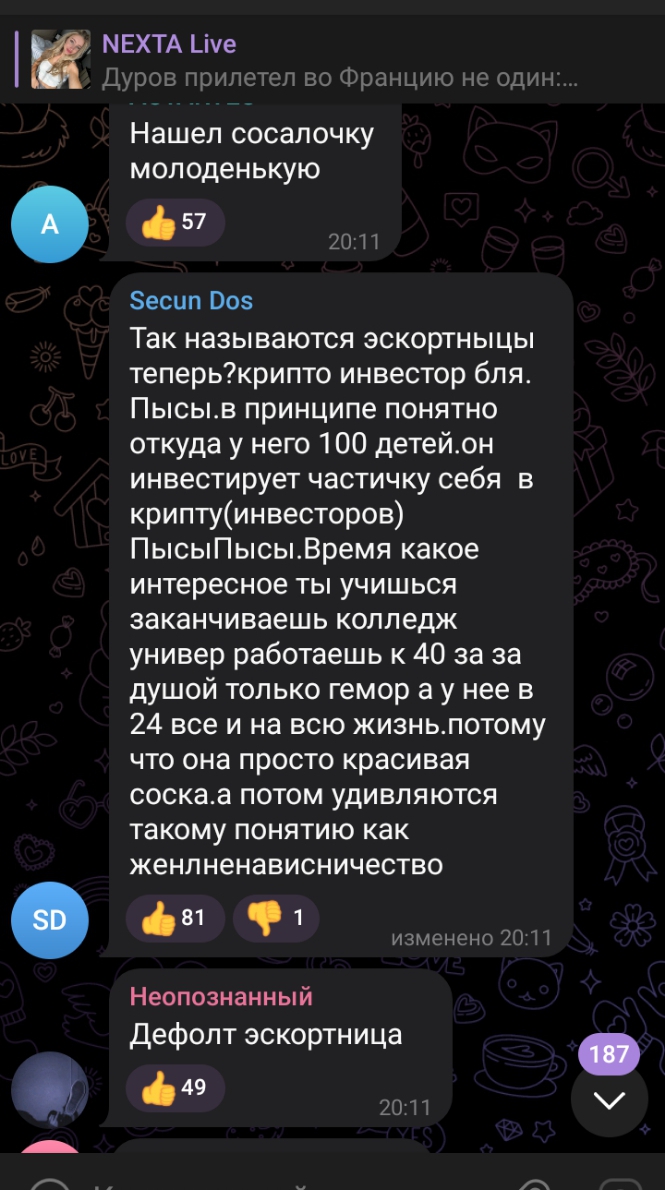Open the profile avatar labeled A
Image resolution: width=665 pixels, height=1190 pixels.
(x=49, y=225)
